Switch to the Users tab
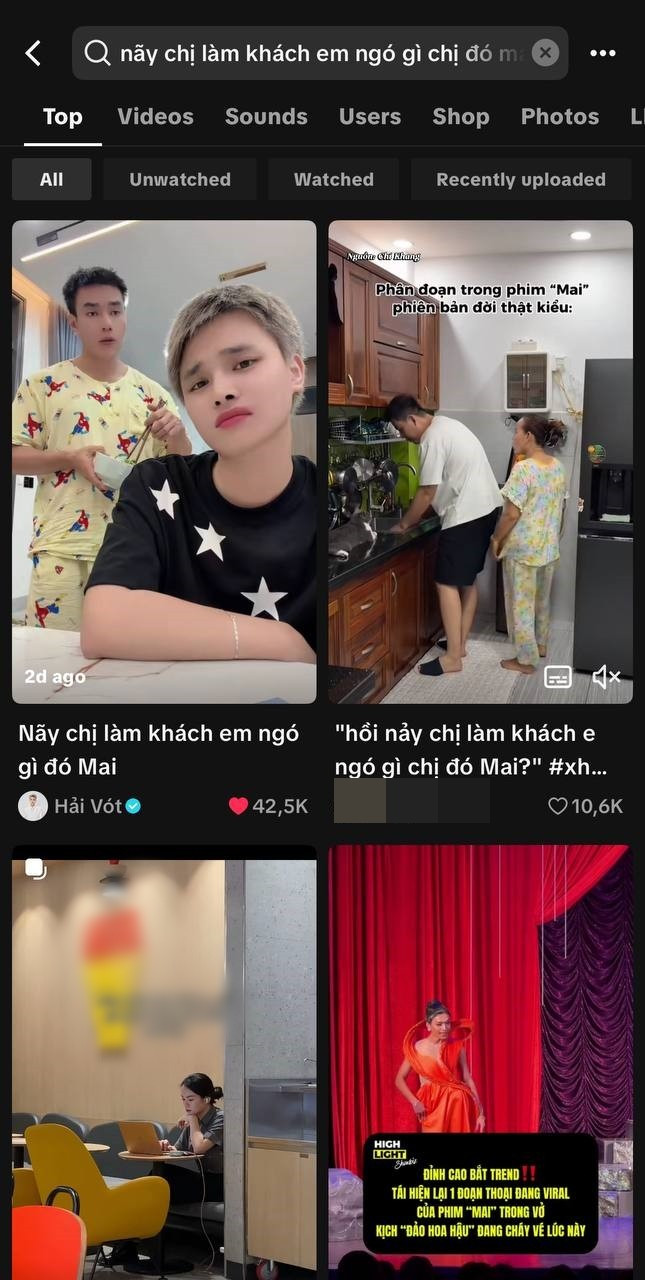Screen dimensions: 645x1280 (x=369, y=117)
